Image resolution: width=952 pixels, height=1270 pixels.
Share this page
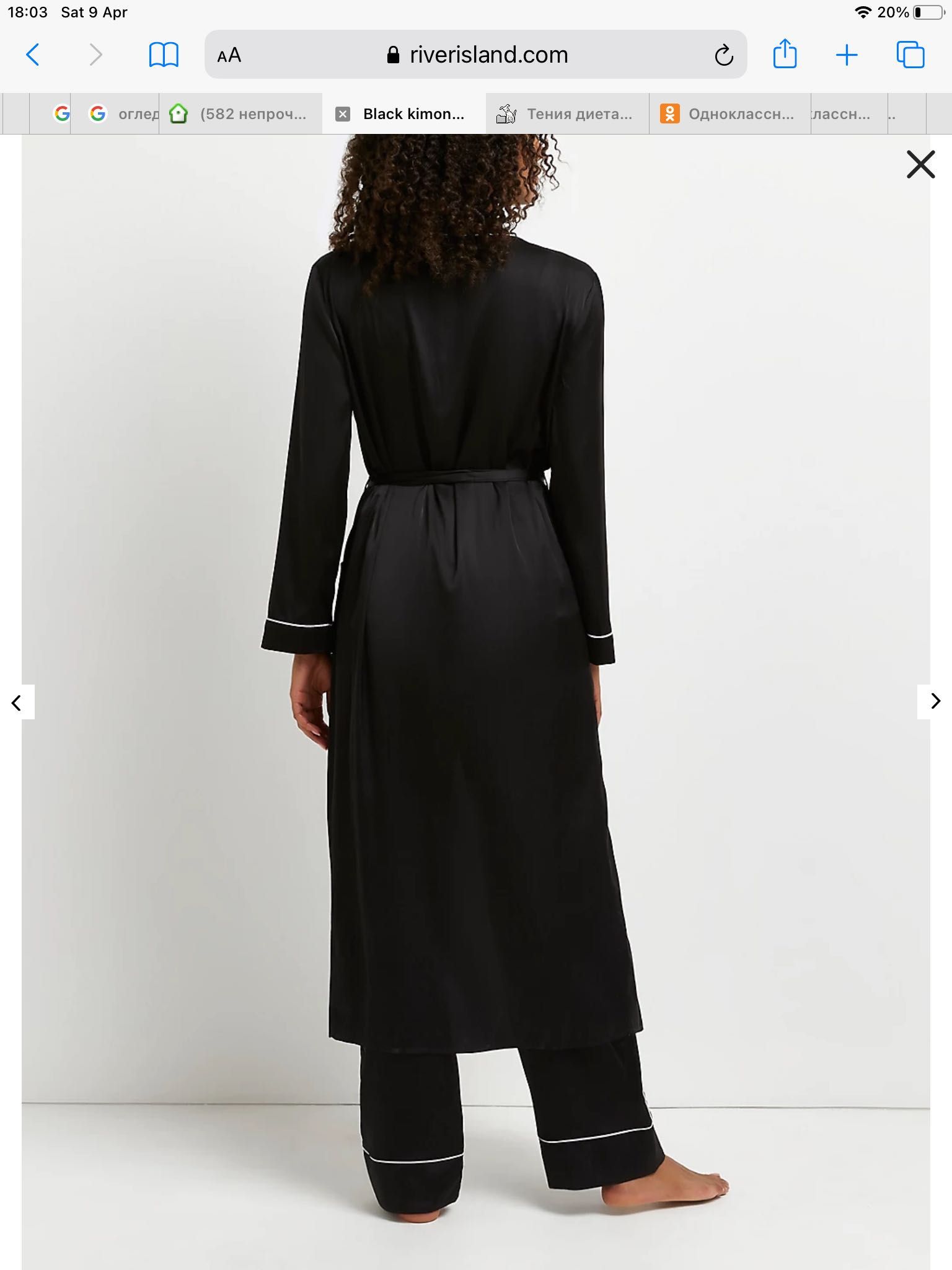coord(785,54)
